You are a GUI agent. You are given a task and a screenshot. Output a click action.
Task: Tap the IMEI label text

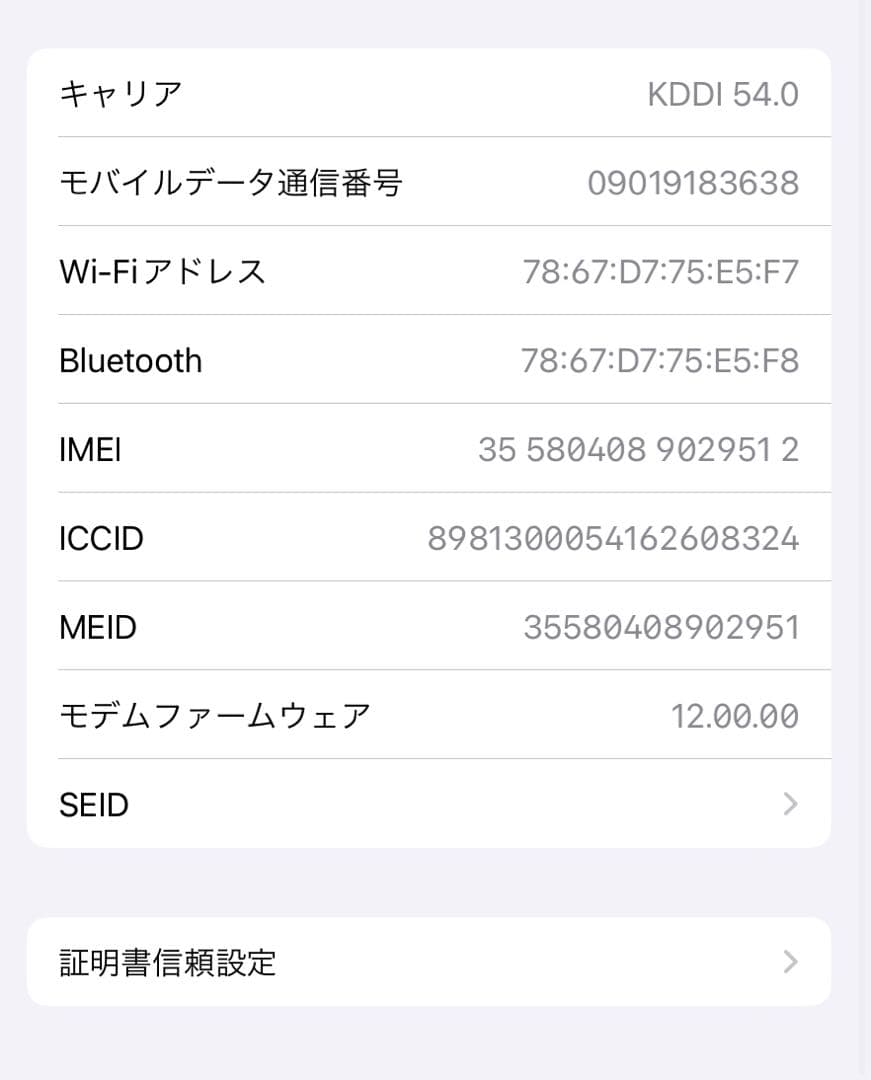(x=90, y=449)
